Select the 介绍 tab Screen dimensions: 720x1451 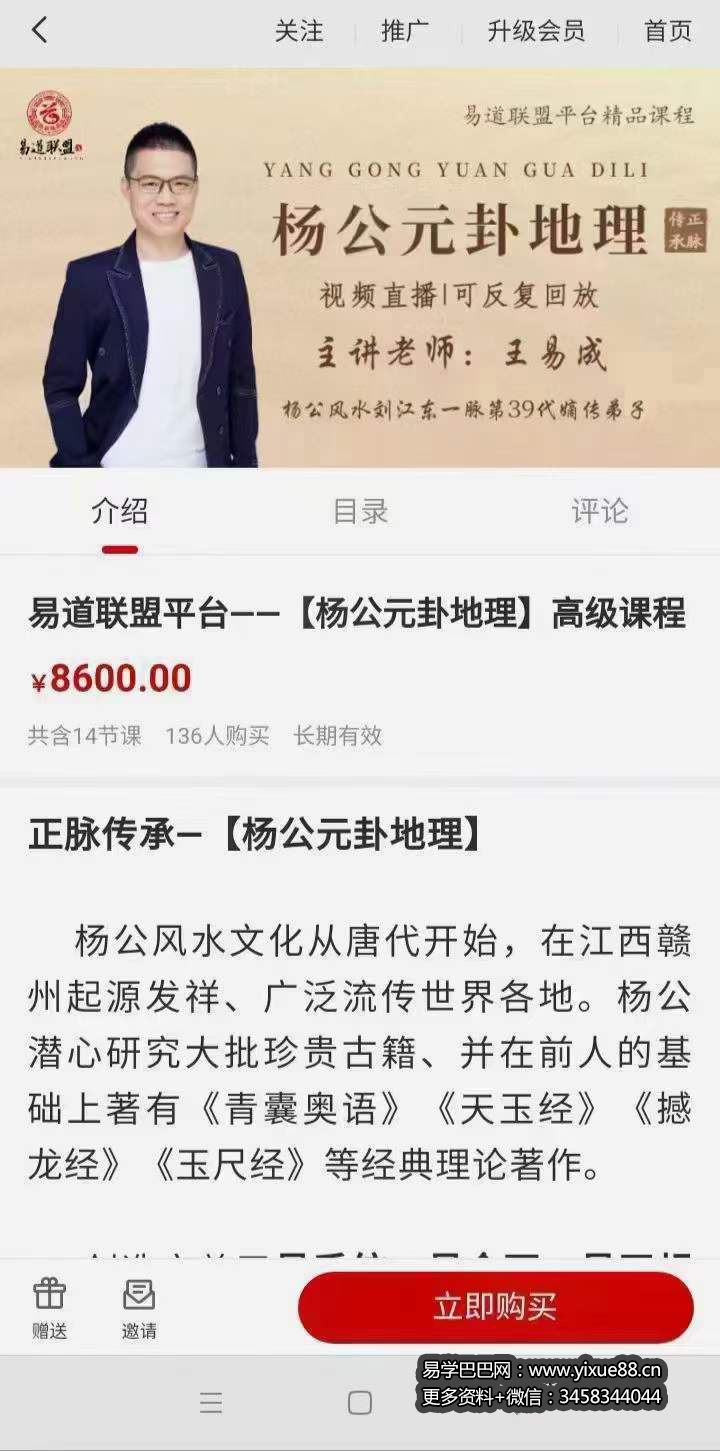coord(119,512)
